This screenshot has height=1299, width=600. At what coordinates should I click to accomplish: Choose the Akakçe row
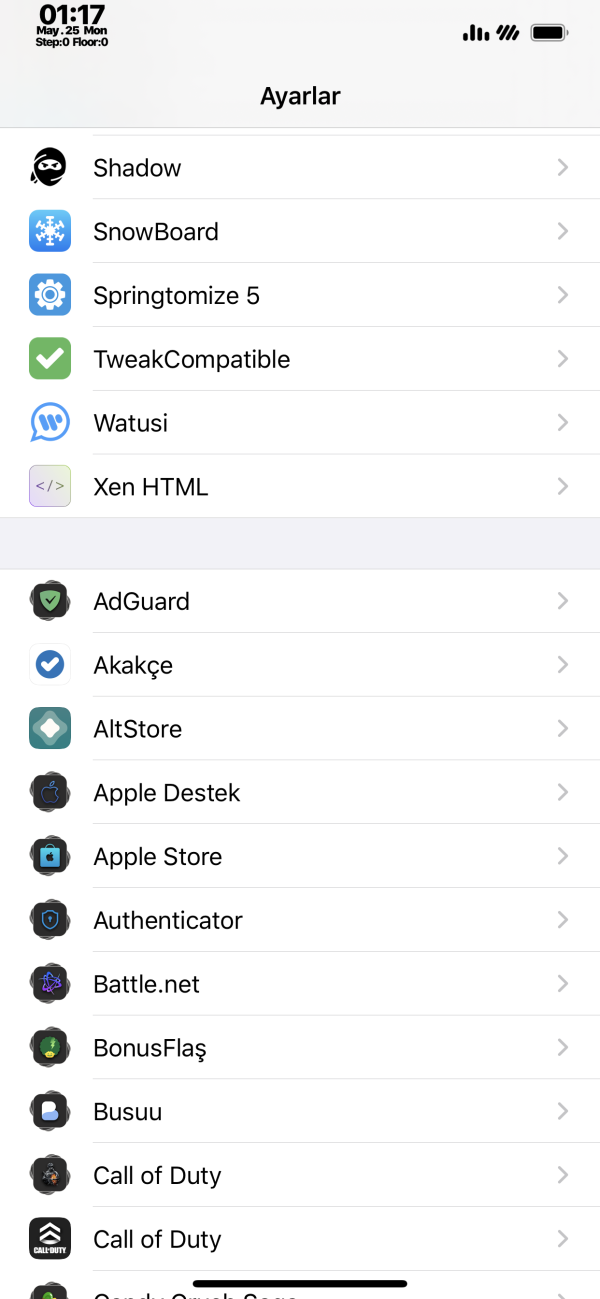300,665
